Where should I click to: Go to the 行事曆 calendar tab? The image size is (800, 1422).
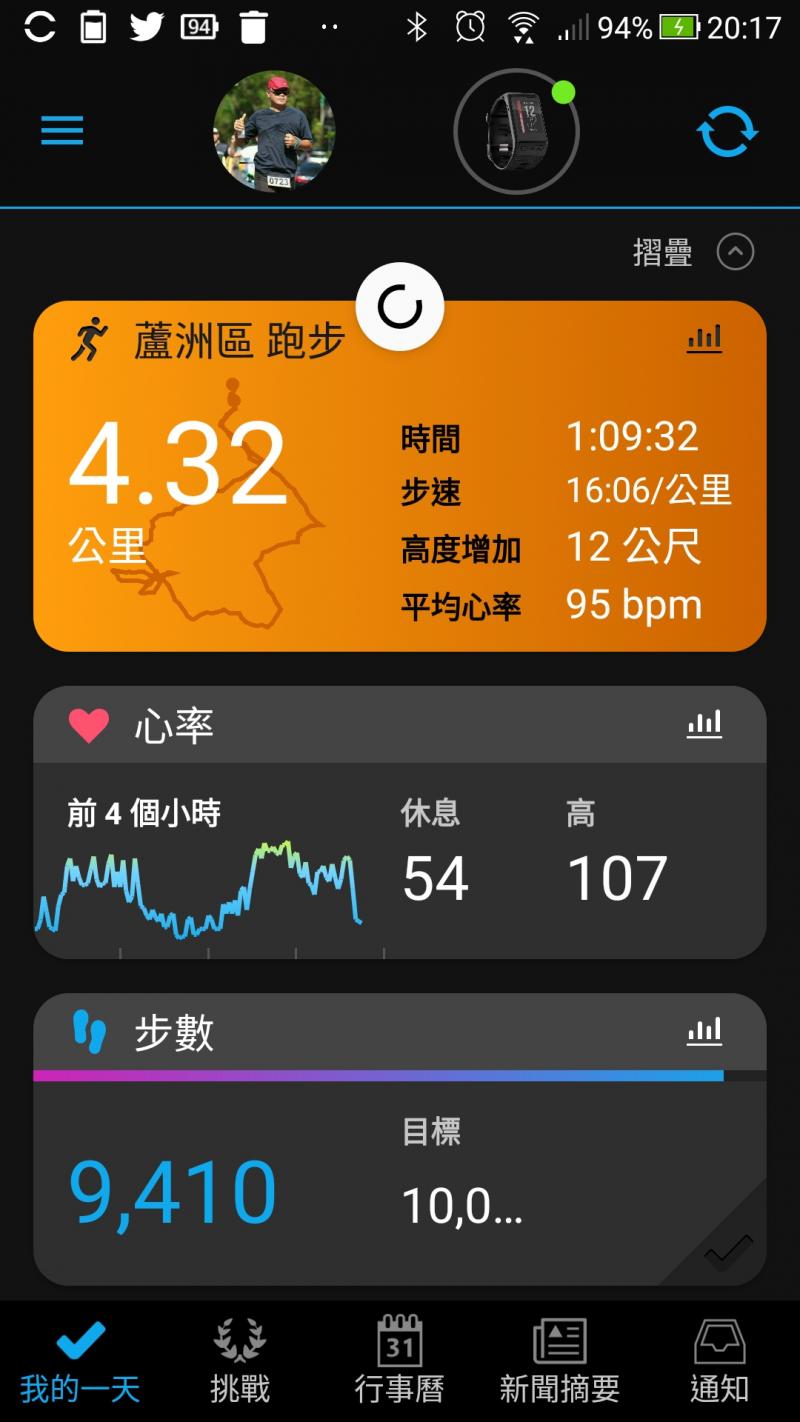pyautogui.click(x=400, y=1362)
